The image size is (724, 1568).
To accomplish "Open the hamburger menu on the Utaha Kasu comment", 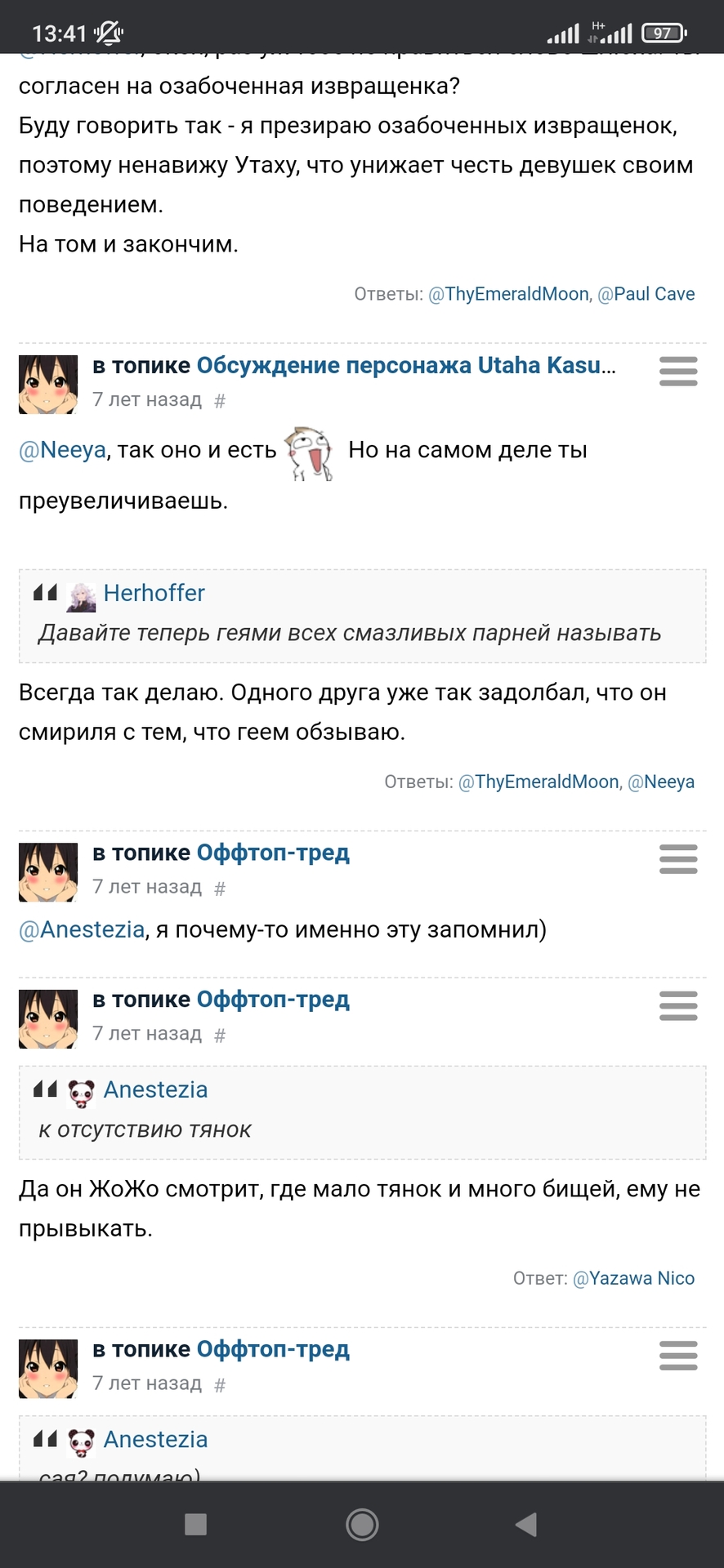I will (x=678, y=372).
